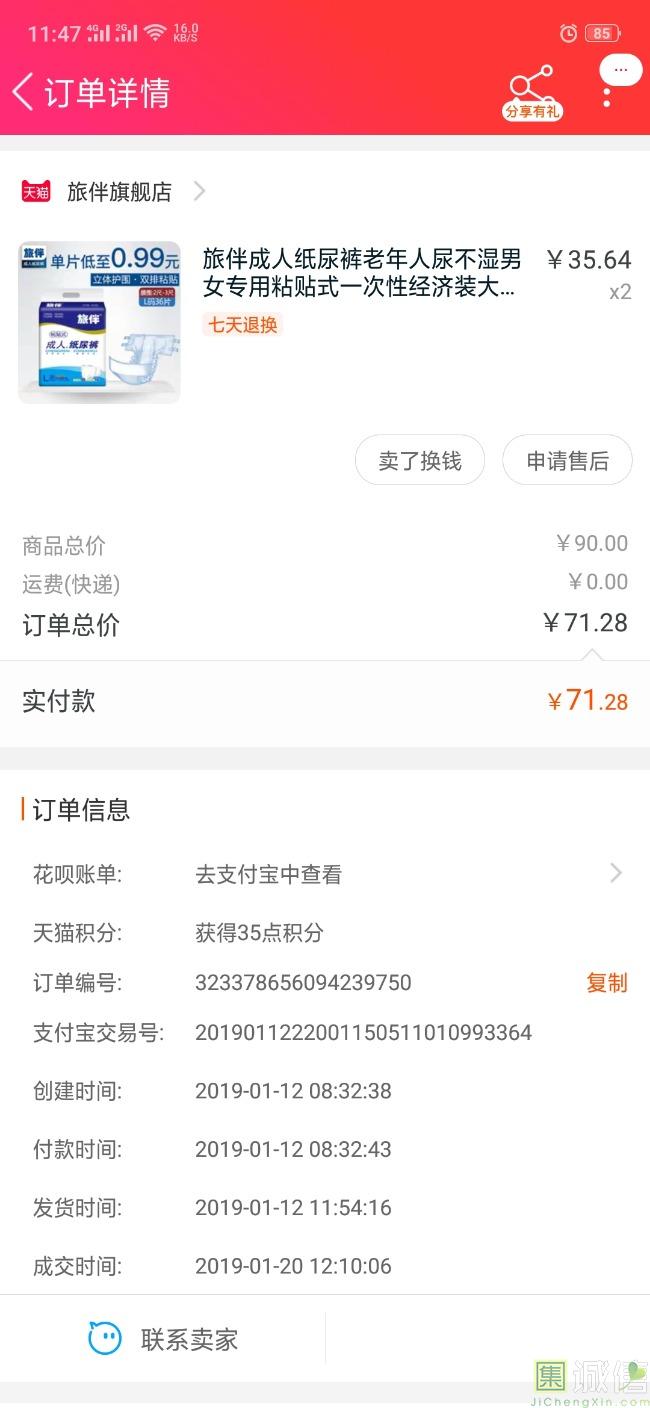Image resolution: width=650 pixels, height=1408 pixels.
Task: Tap the 卖了换钱 button
Action: (x=420, y=461)
